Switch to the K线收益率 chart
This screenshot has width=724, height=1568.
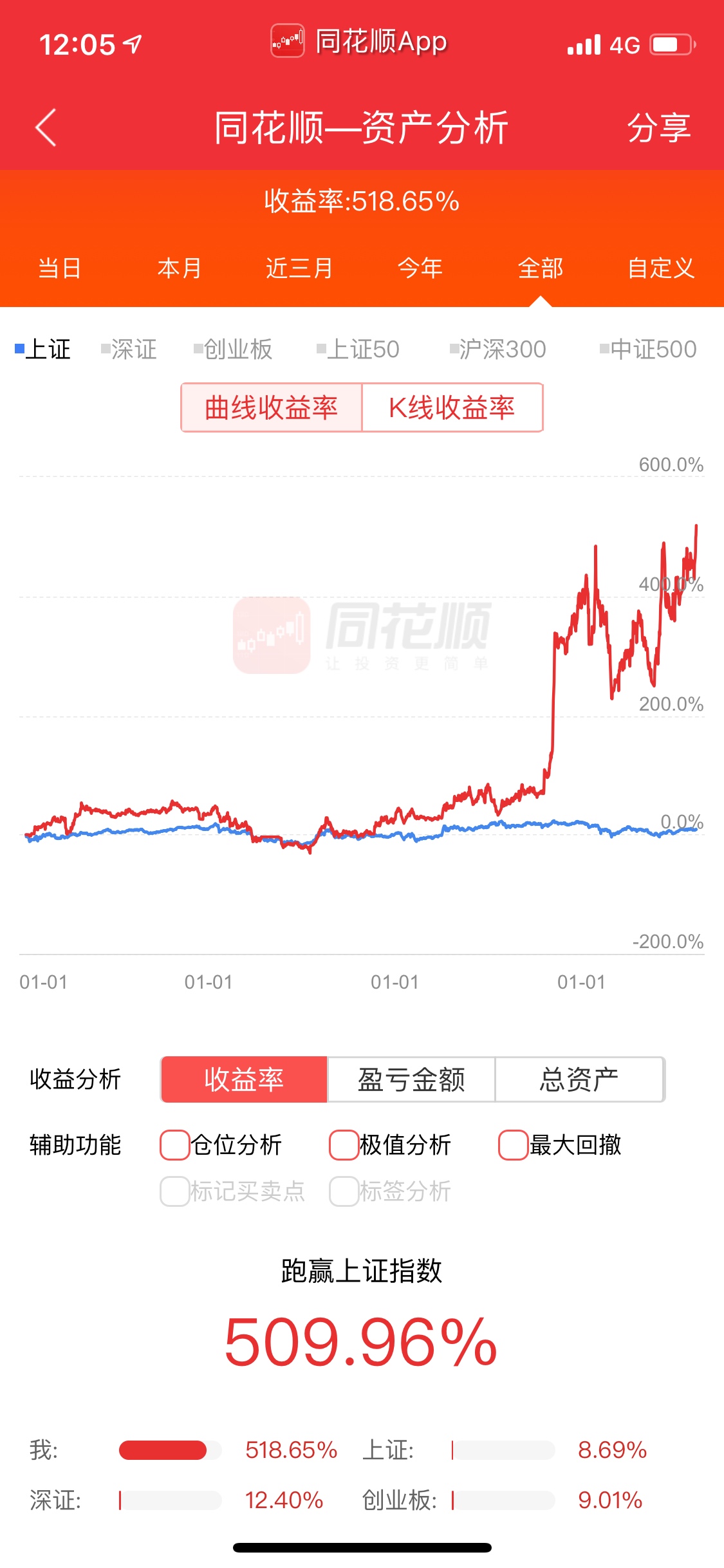click(x=452, y=407)
